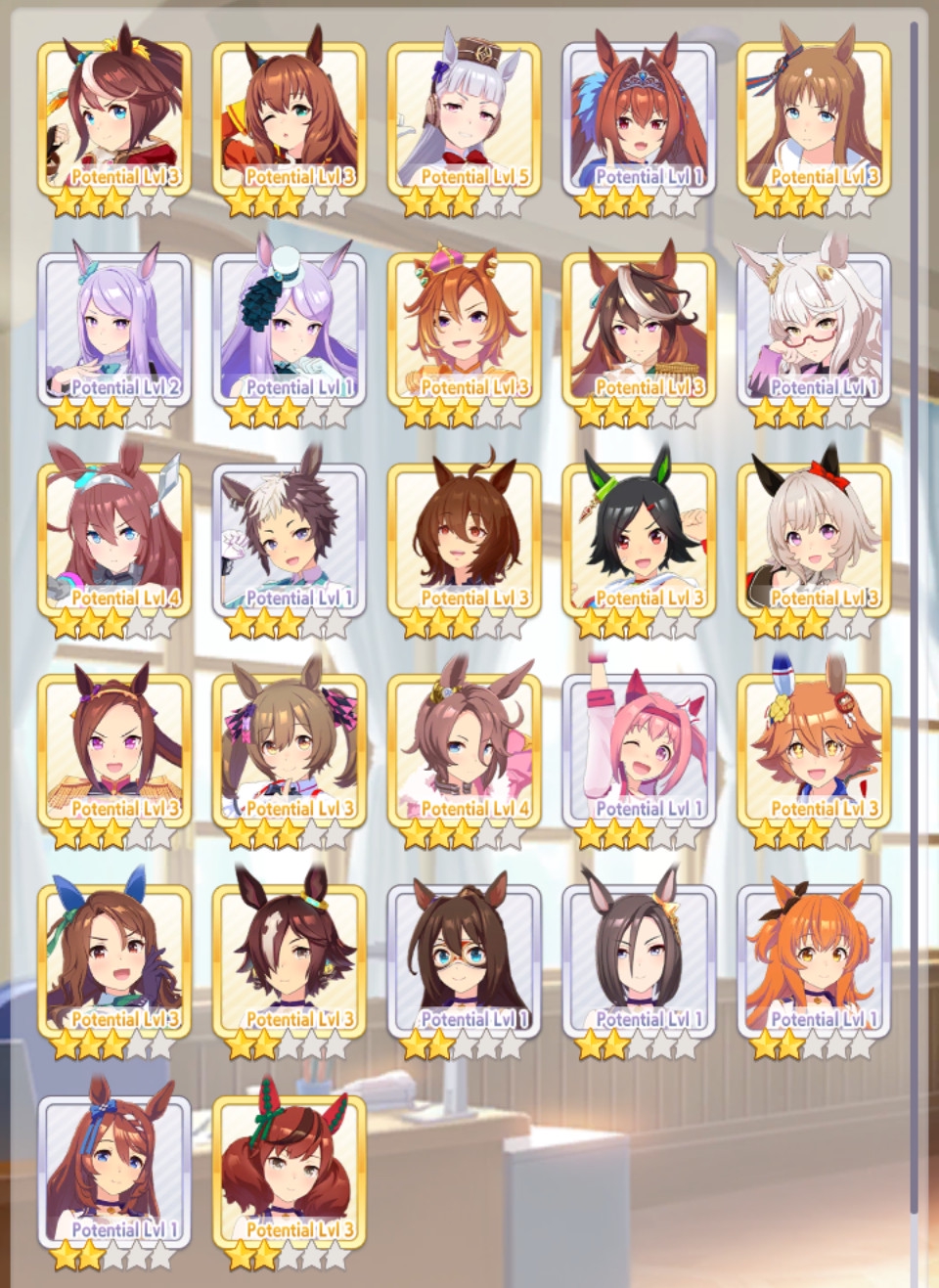The width and height of the screenshot is (939, 1288).
Task: Select the red twin-tailed character with green ribbons
Action: pyautogui.click(x=290, y=1171)
